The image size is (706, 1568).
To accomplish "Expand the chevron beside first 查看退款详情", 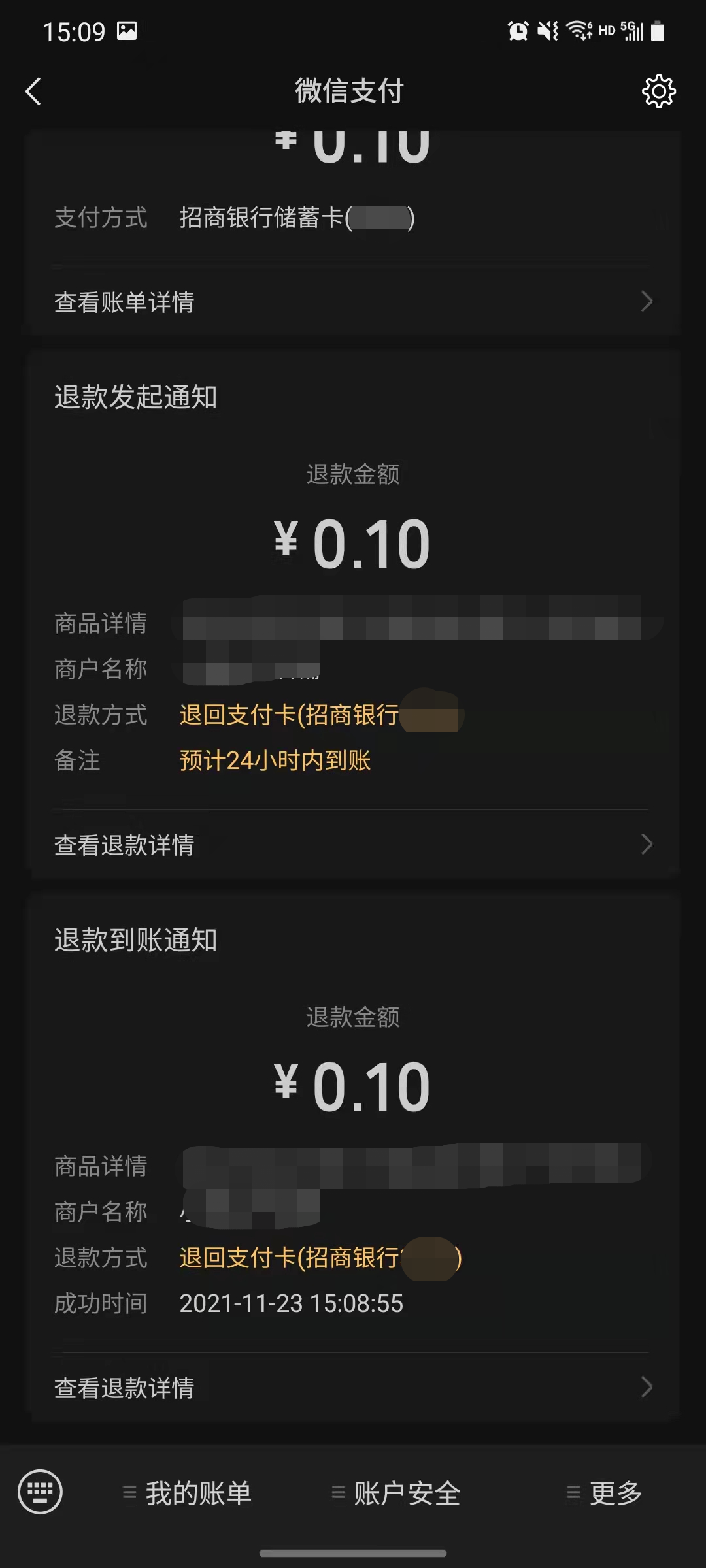I will coord(647,844).
